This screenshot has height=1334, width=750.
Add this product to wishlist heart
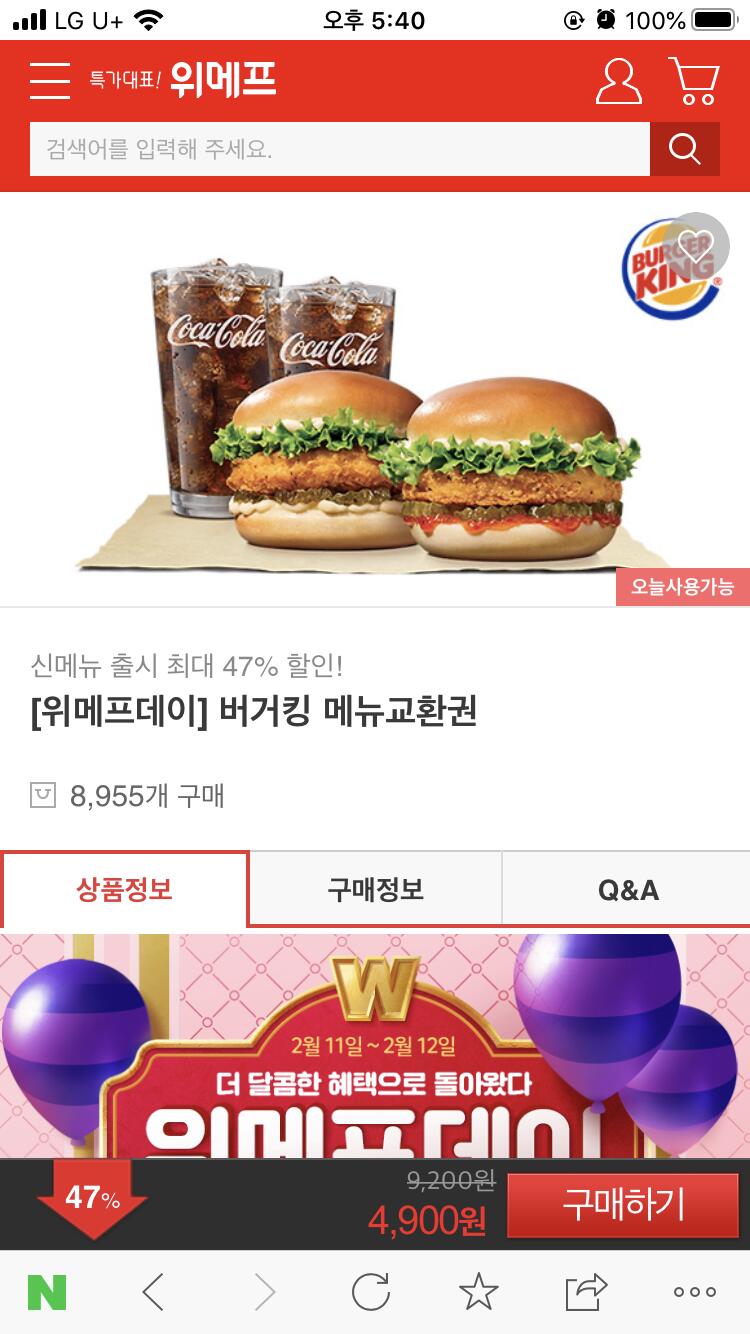(x=696, y=244)
